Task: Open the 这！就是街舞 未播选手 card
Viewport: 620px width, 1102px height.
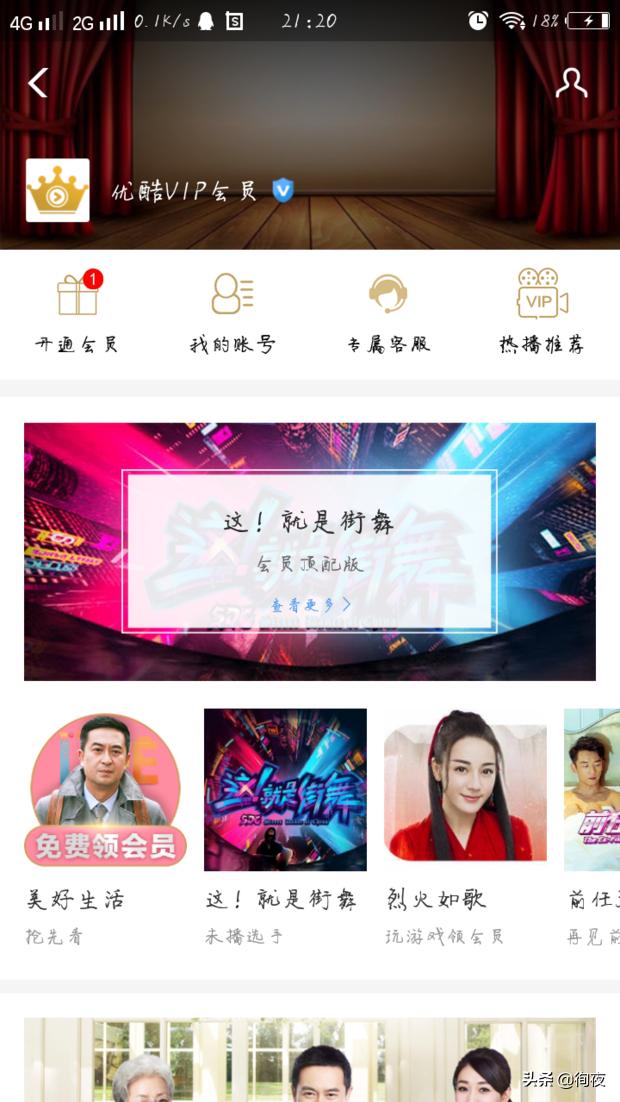Action: [x=285, y=790]
